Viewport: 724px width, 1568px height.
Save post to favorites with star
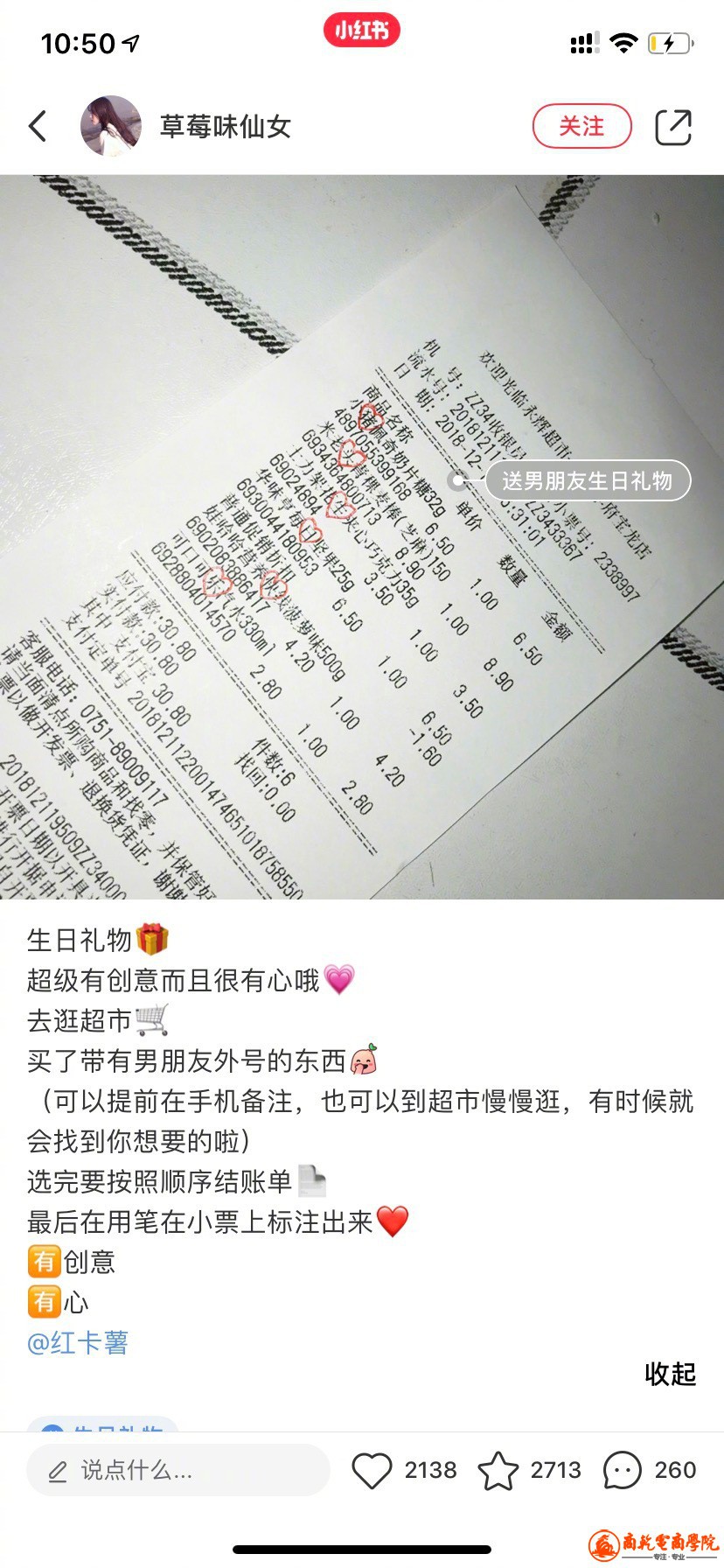pos(498,1470)
